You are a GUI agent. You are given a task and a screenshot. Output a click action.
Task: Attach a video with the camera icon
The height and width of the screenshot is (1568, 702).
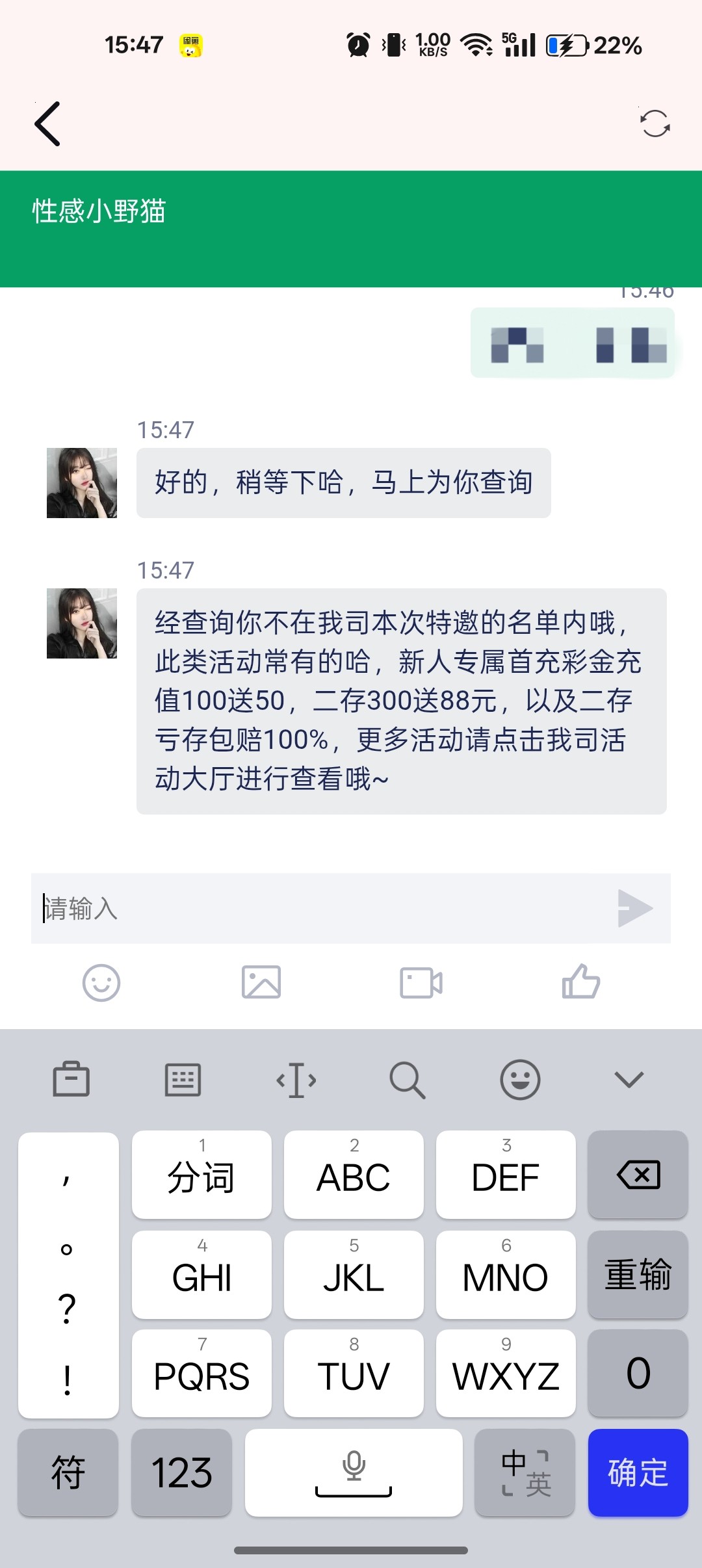point(421,982)
